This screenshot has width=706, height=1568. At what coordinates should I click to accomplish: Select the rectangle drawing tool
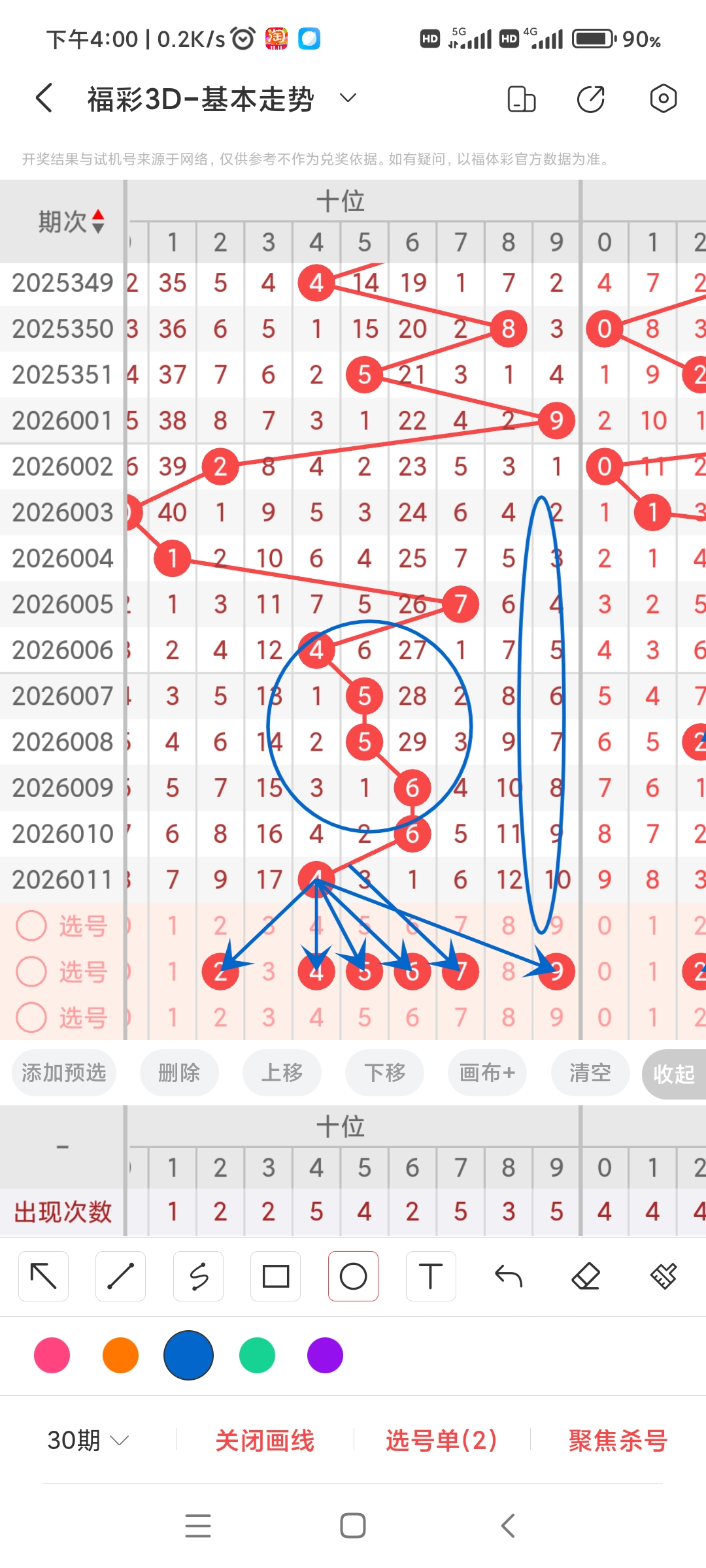(x=276, y=1275)
